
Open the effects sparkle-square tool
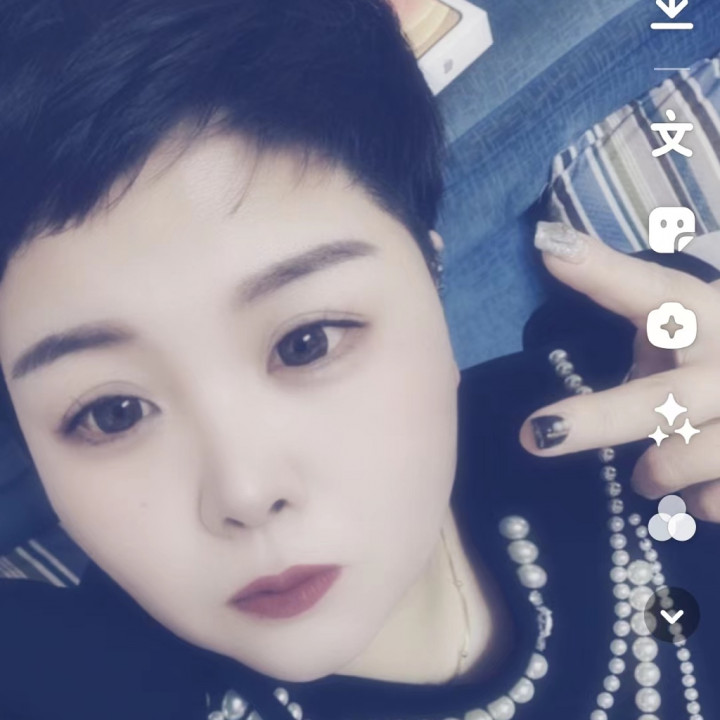tap(672, 326)
